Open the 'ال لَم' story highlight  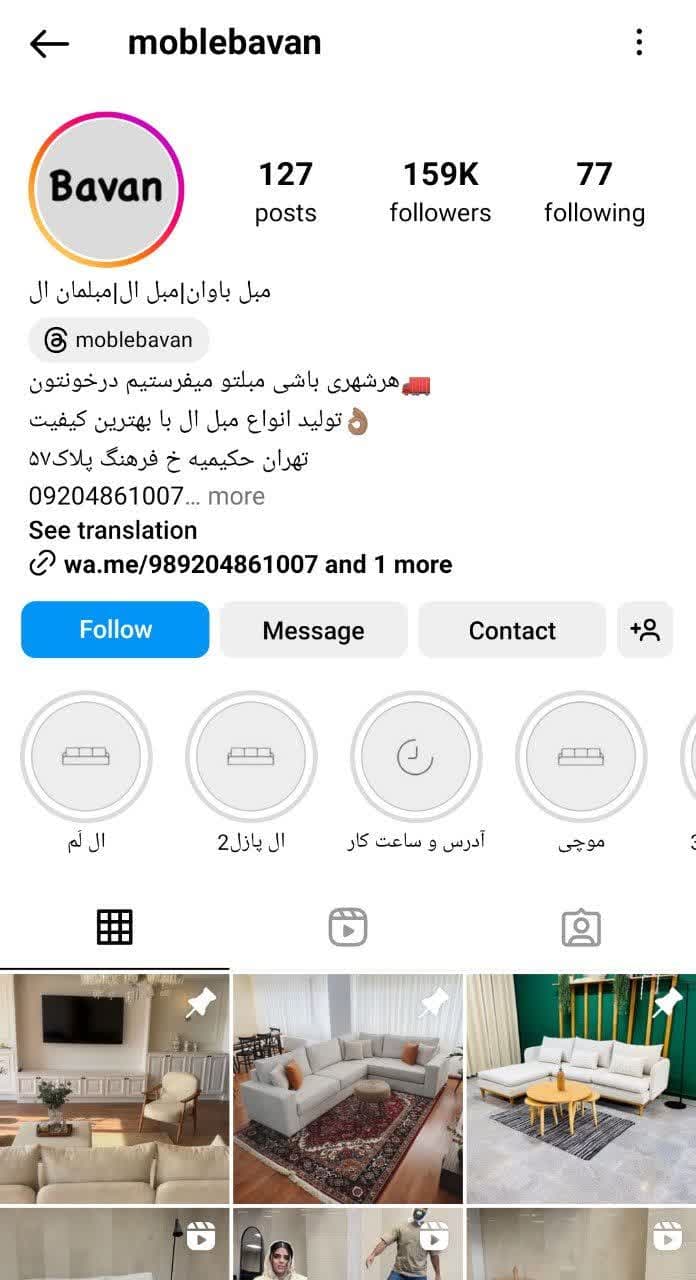(x=86, y=757)
